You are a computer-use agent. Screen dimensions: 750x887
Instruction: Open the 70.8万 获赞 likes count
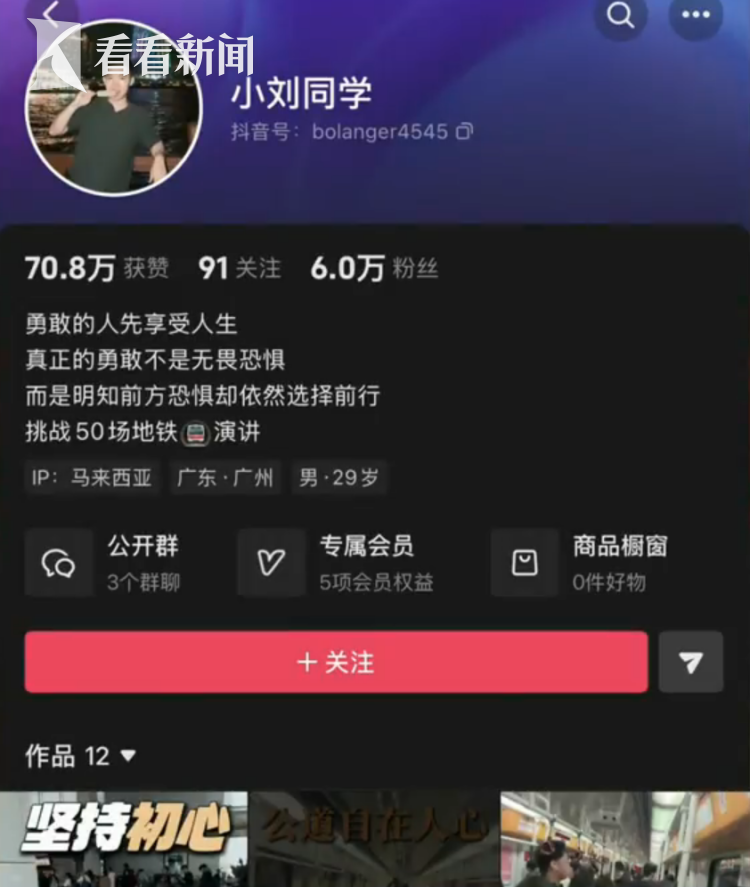[97, 268]
